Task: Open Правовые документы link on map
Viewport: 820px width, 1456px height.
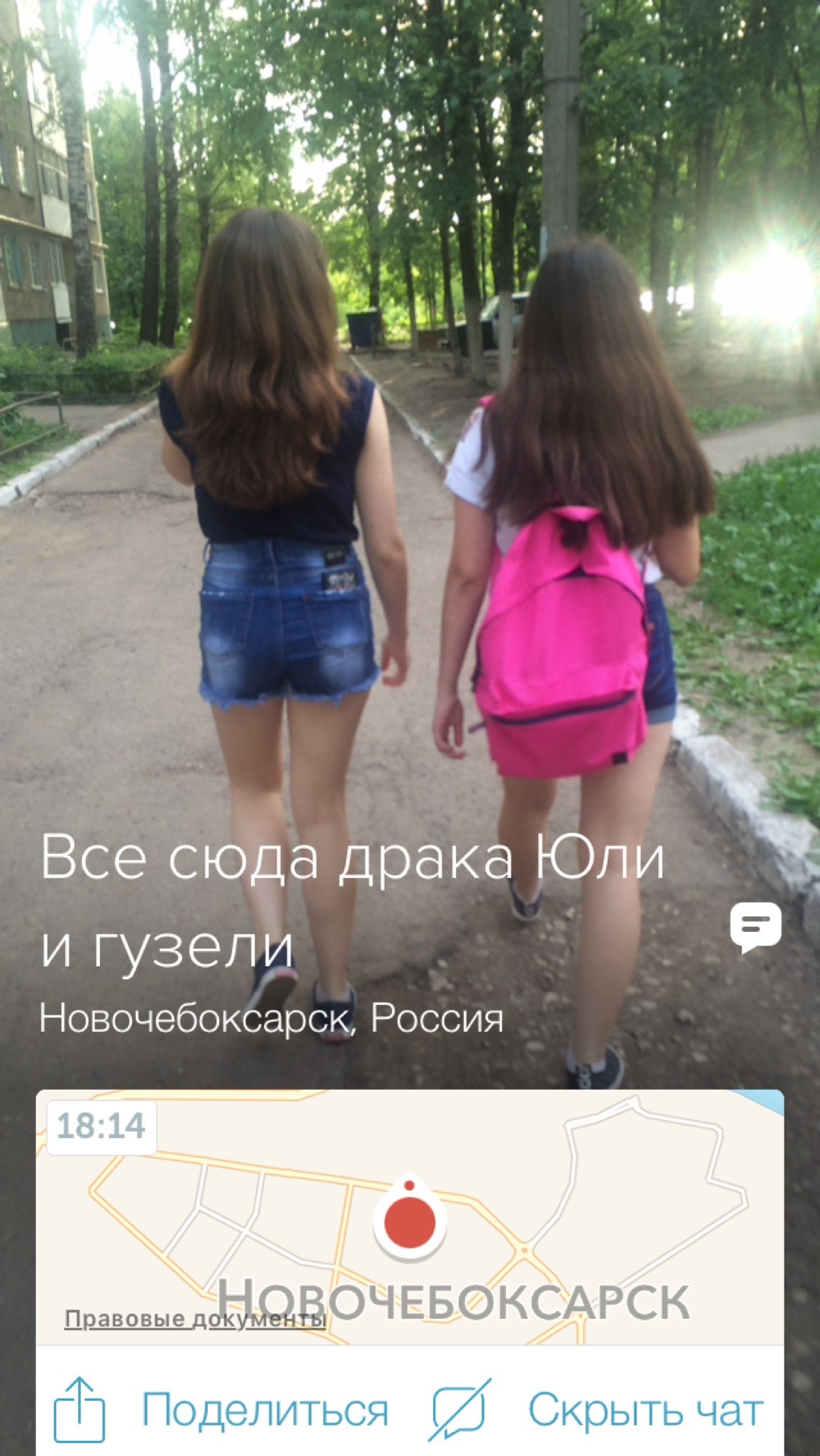Action: [x=195, y=1319]
